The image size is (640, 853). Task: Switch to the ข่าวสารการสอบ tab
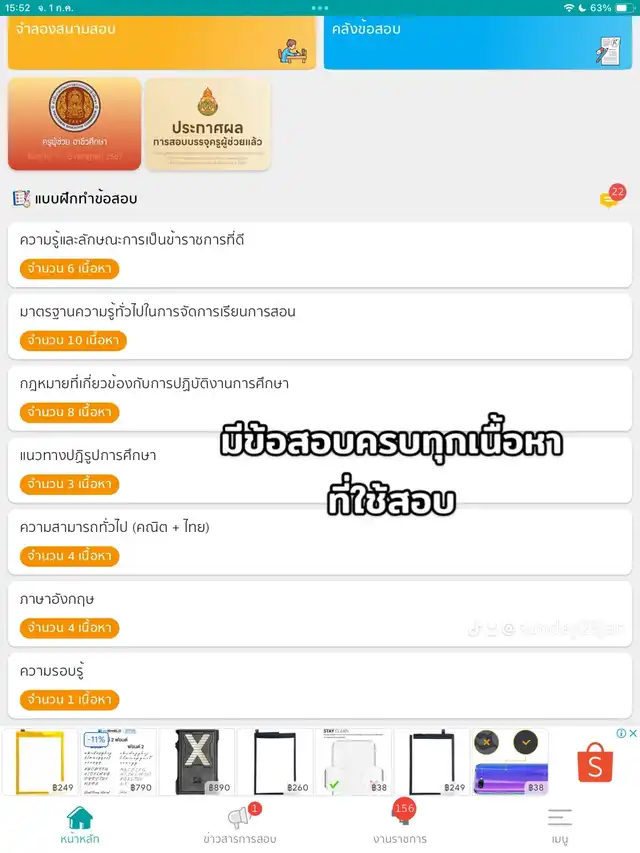click(240, 825)
